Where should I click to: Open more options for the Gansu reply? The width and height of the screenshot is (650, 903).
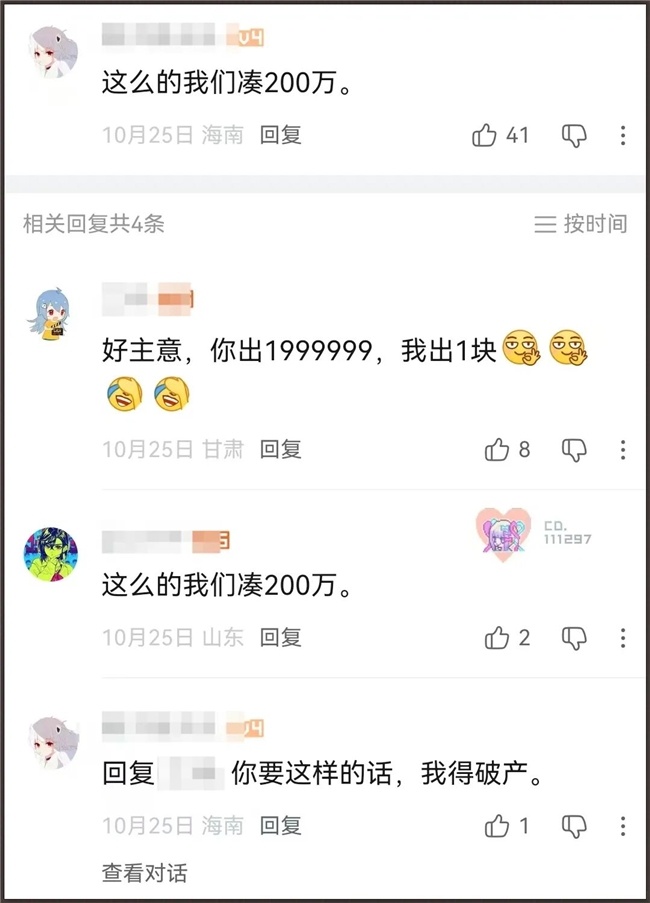pyautogui.click(x=623, y=450)
